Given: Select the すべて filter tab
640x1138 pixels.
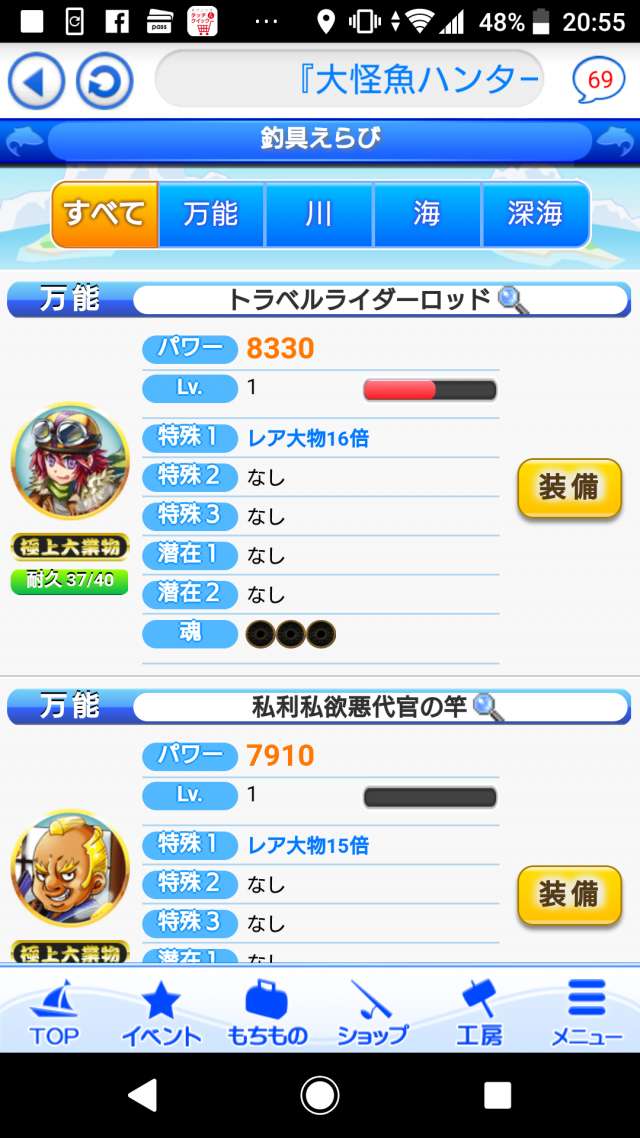Looking at the screenshot, I should (105, 214).
